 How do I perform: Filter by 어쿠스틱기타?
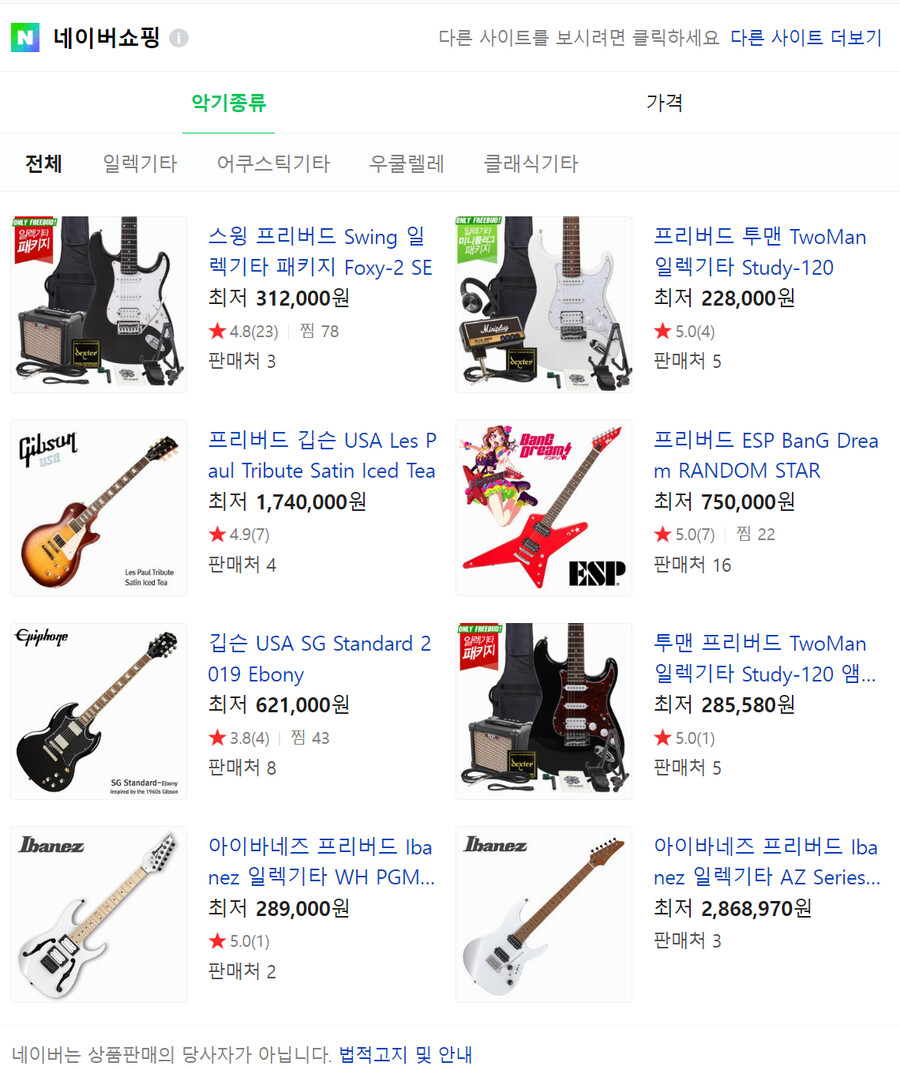(273, 164)
